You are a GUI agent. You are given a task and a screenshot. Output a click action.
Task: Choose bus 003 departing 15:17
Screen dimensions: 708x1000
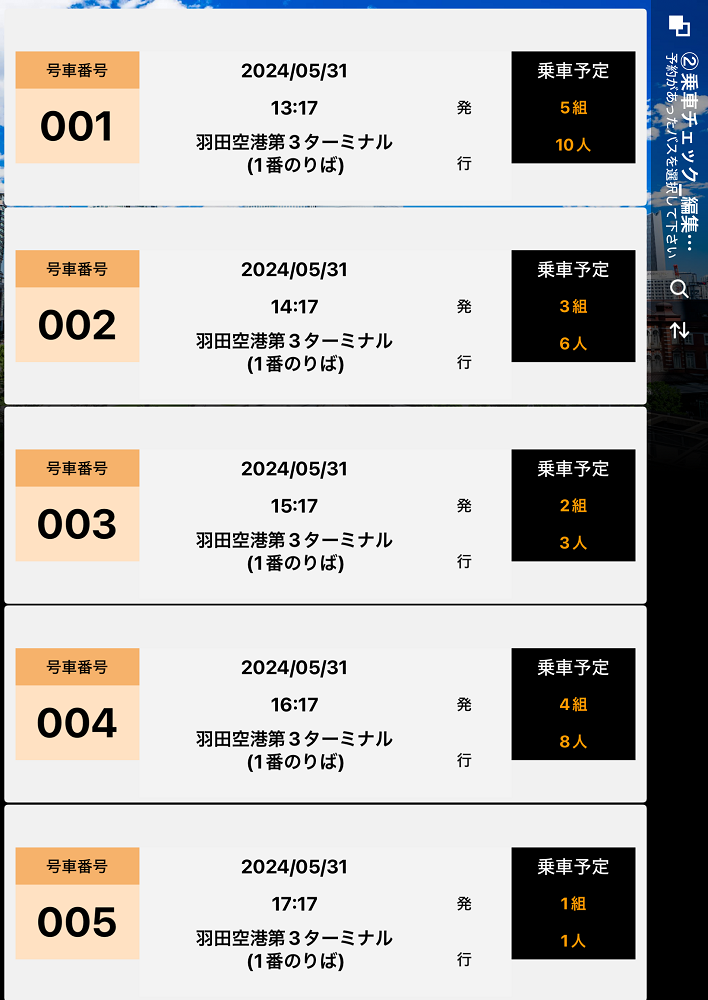pos(325,505)
